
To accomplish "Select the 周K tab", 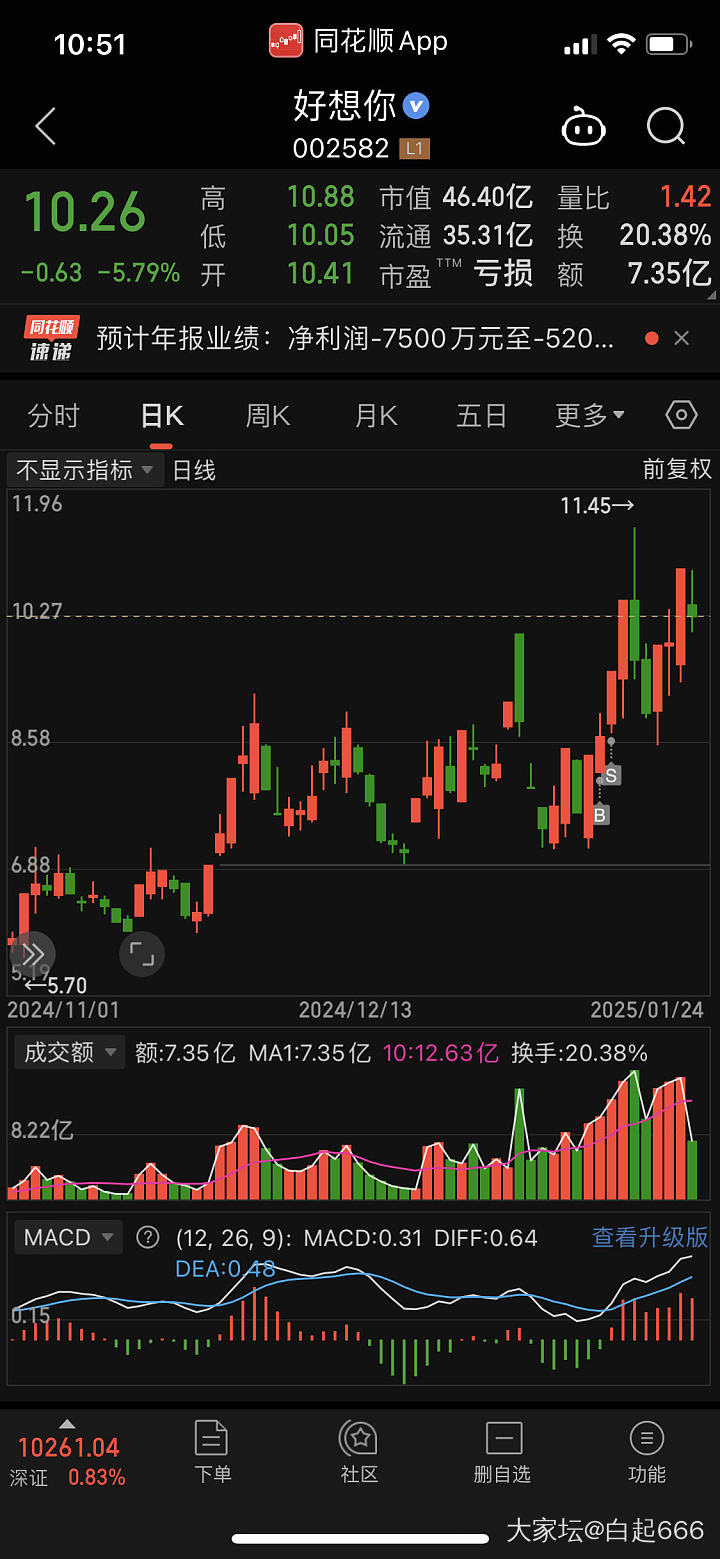I will tap(268, 416).
